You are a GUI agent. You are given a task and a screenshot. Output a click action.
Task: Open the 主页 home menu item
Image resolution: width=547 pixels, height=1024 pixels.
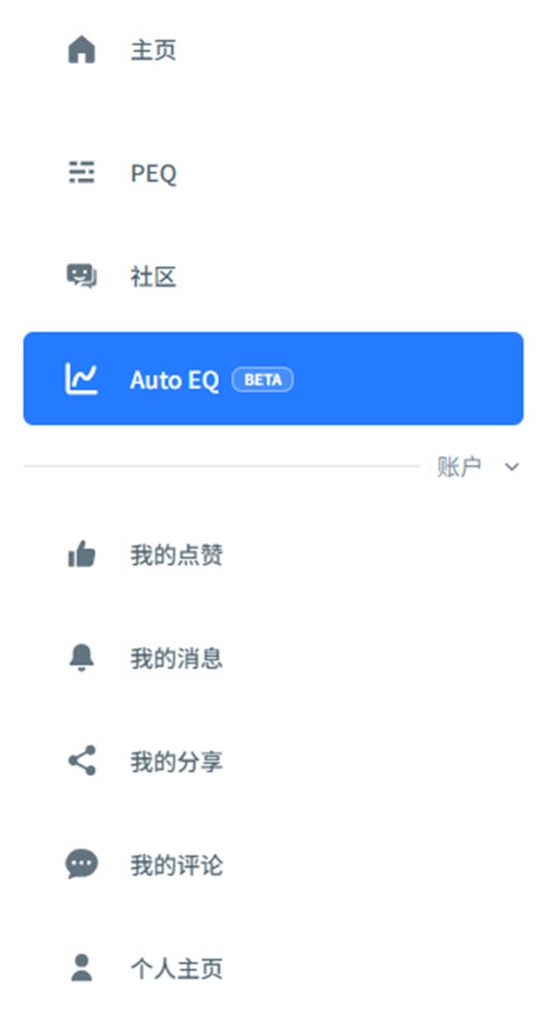(x=273, y=50)
